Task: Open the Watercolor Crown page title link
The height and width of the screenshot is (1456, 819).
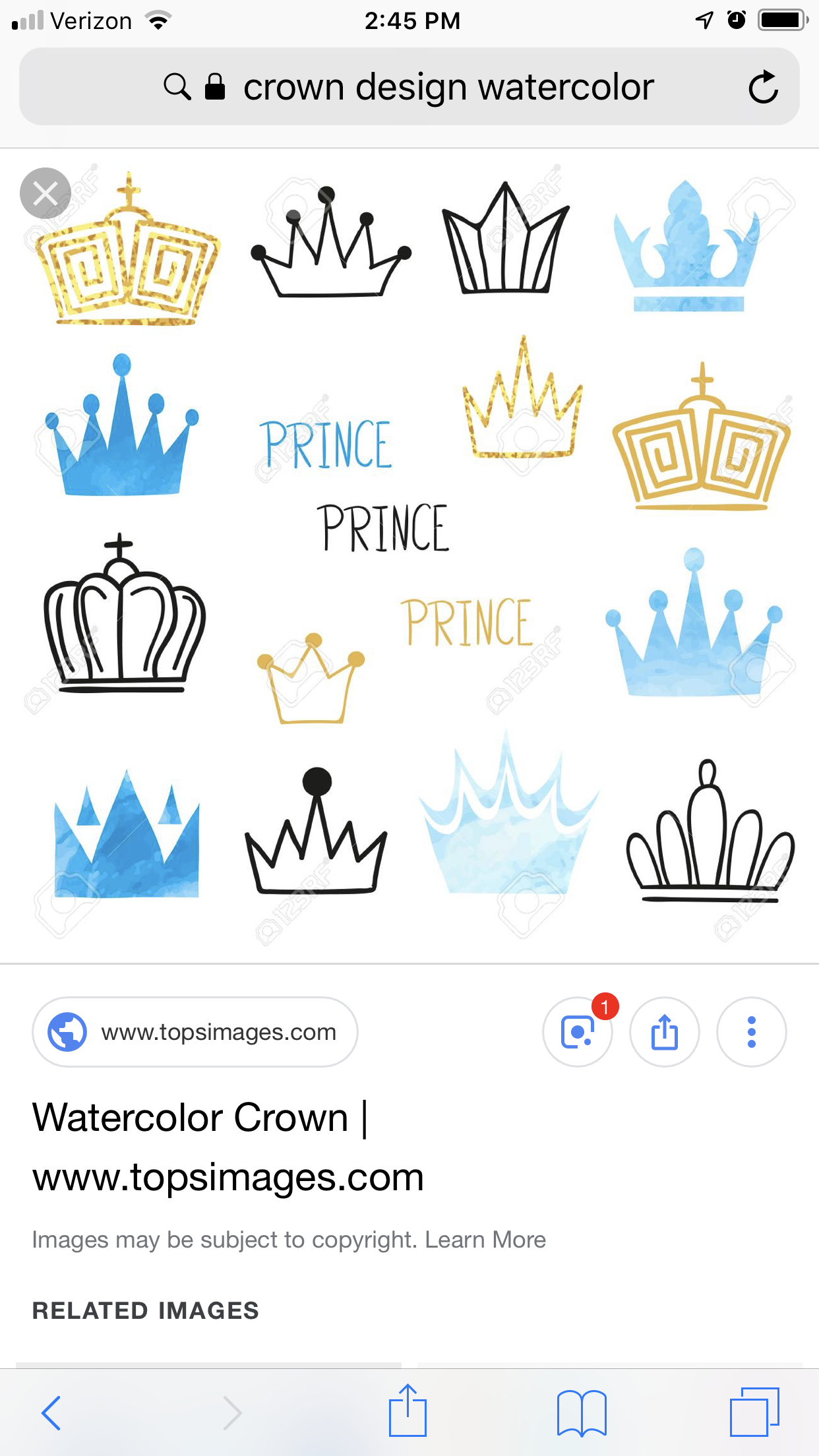Action: [228, 1147]
